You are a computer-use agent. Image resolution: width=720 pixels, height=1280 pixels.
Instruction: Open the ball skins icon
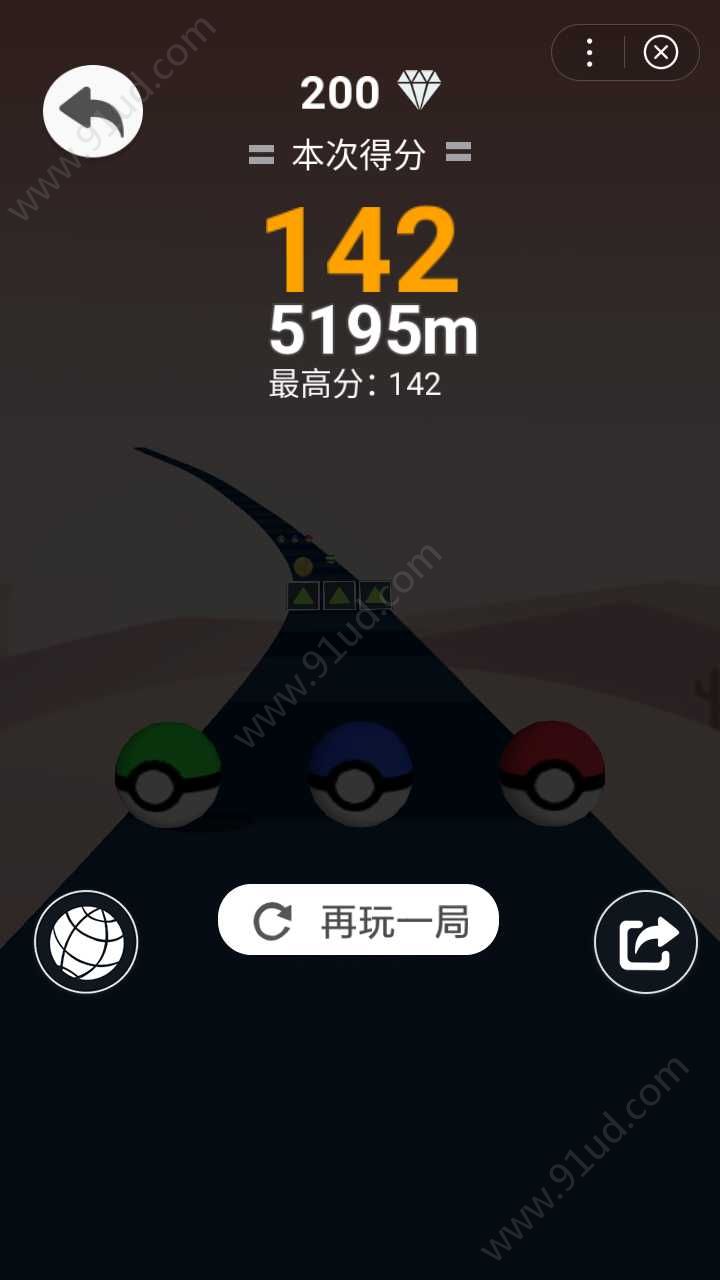[x=86, y=942]
